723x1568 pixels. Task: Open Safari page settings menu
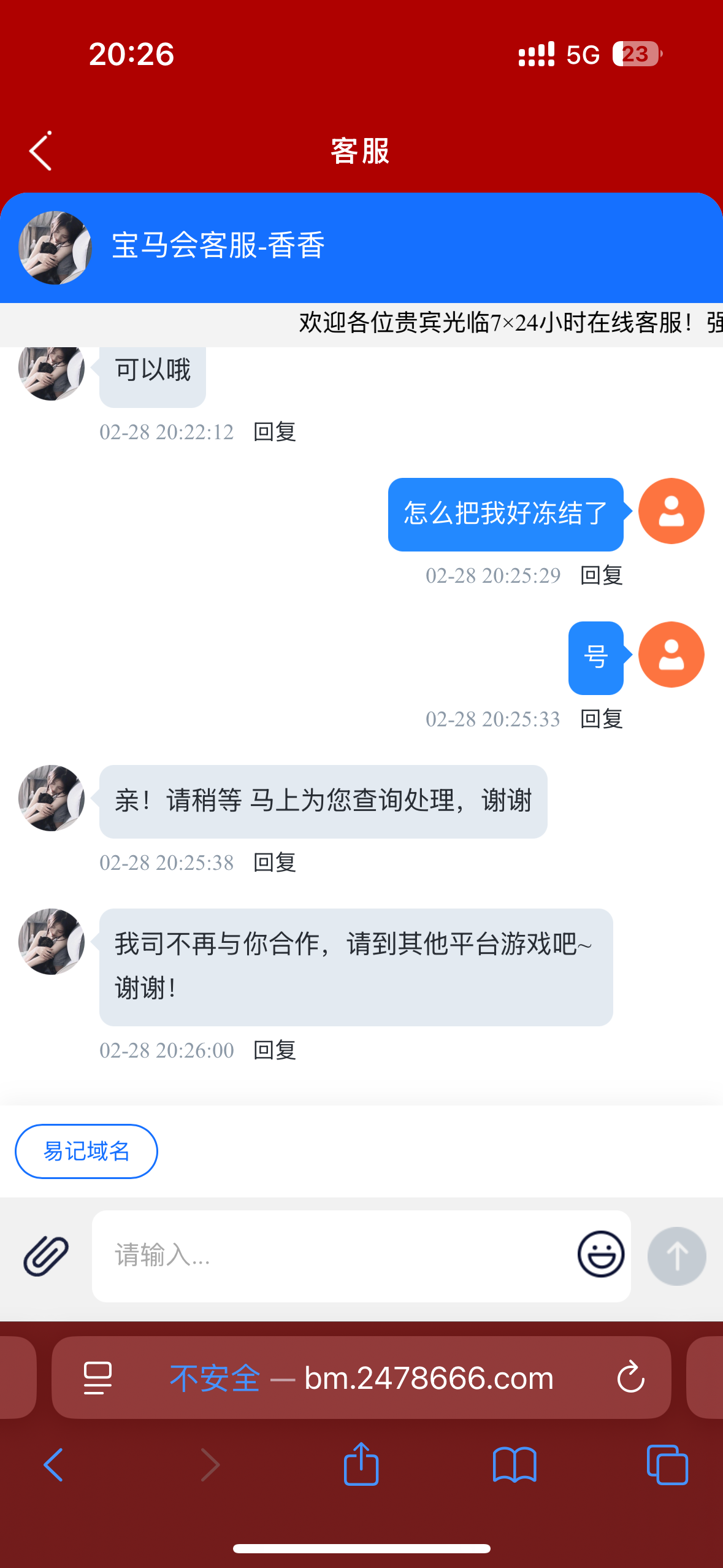(x=98, y=1378)
